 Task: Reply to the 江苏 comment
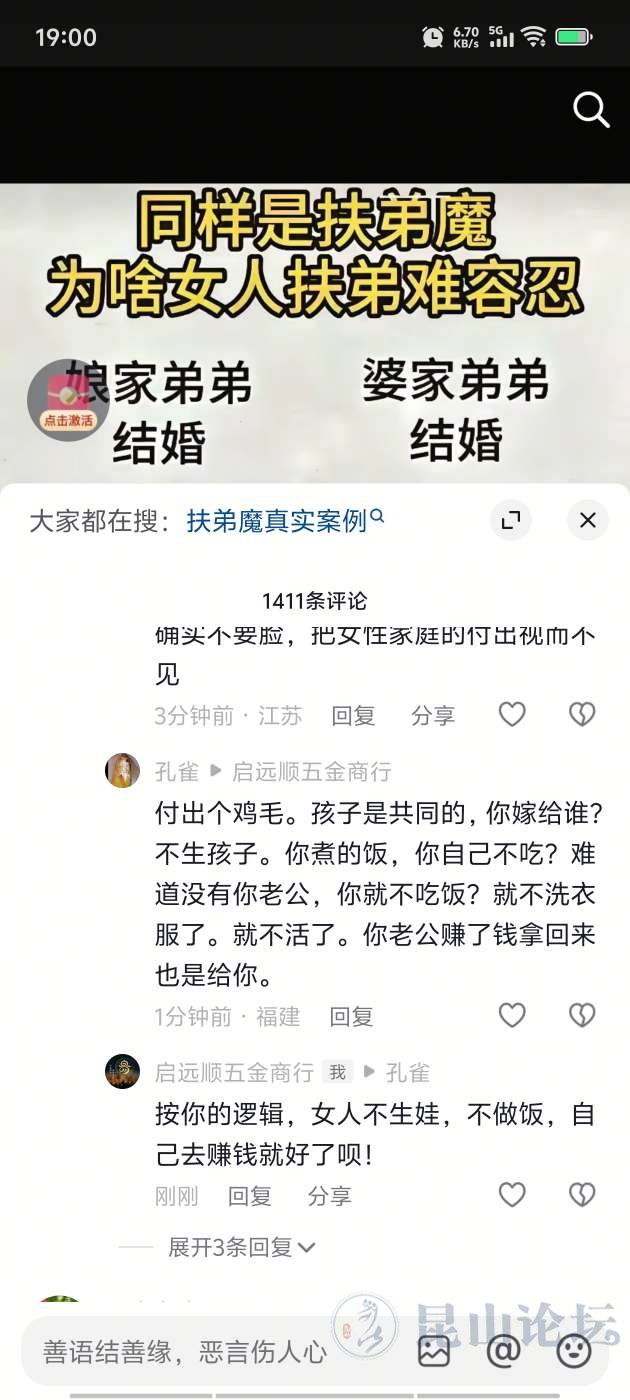[x=353, y=715]
